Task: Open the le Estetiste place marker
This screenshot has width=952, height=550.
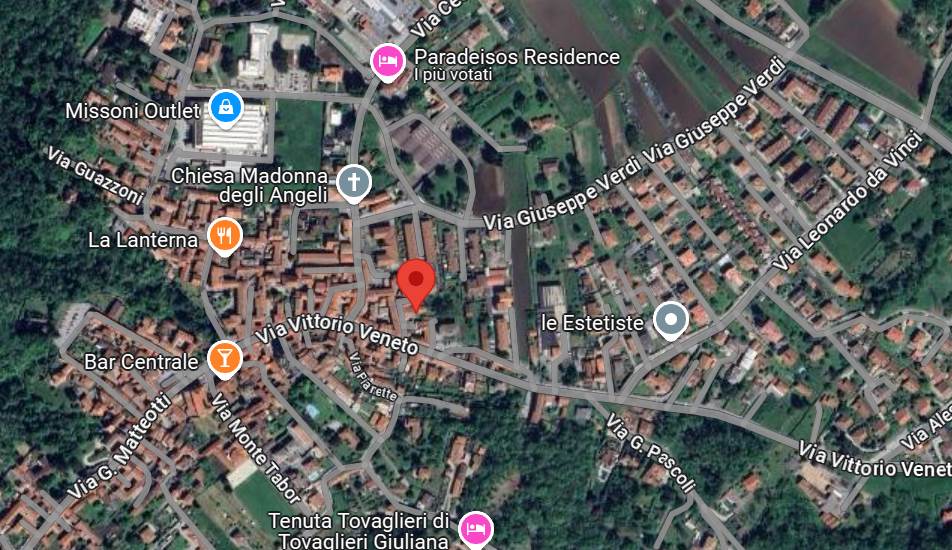Action: (670, 321)
